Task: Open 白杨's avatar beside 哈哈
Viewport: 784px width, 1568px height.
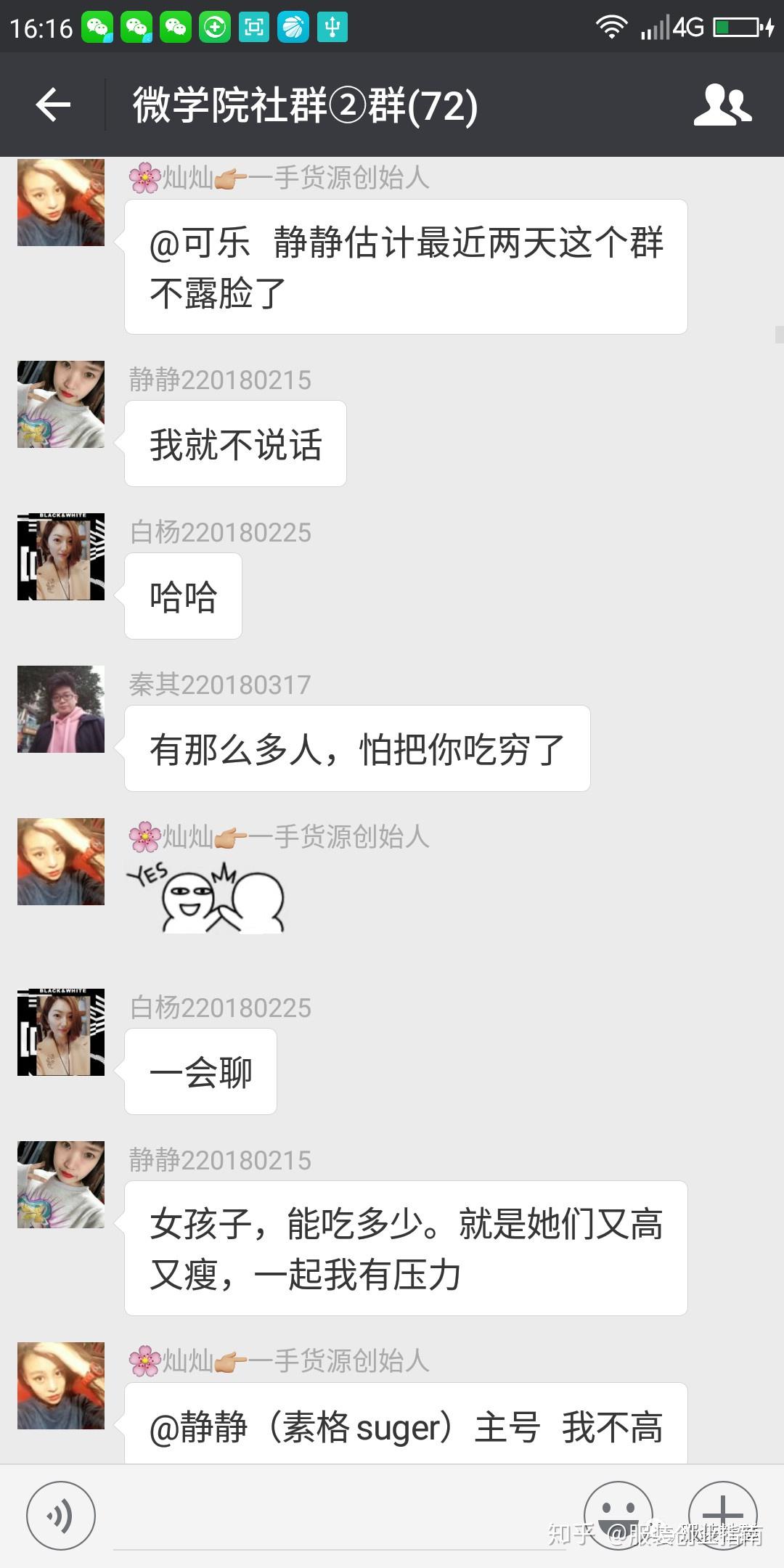Action: [x=61, y=557]
